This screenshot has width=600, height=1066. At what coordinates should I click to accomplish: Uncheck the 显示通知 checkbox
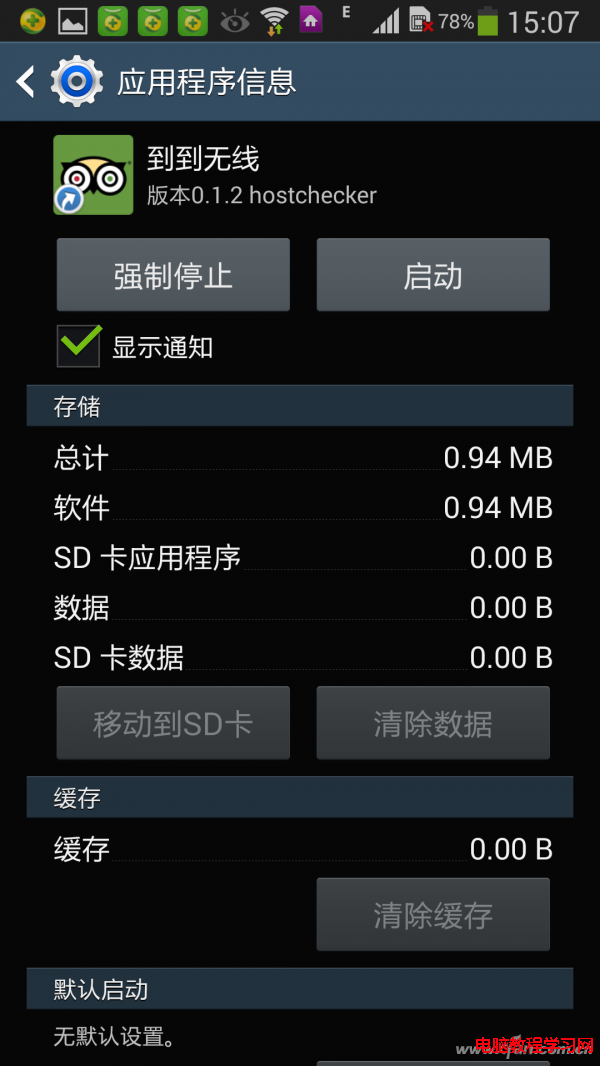pos(80,346)
